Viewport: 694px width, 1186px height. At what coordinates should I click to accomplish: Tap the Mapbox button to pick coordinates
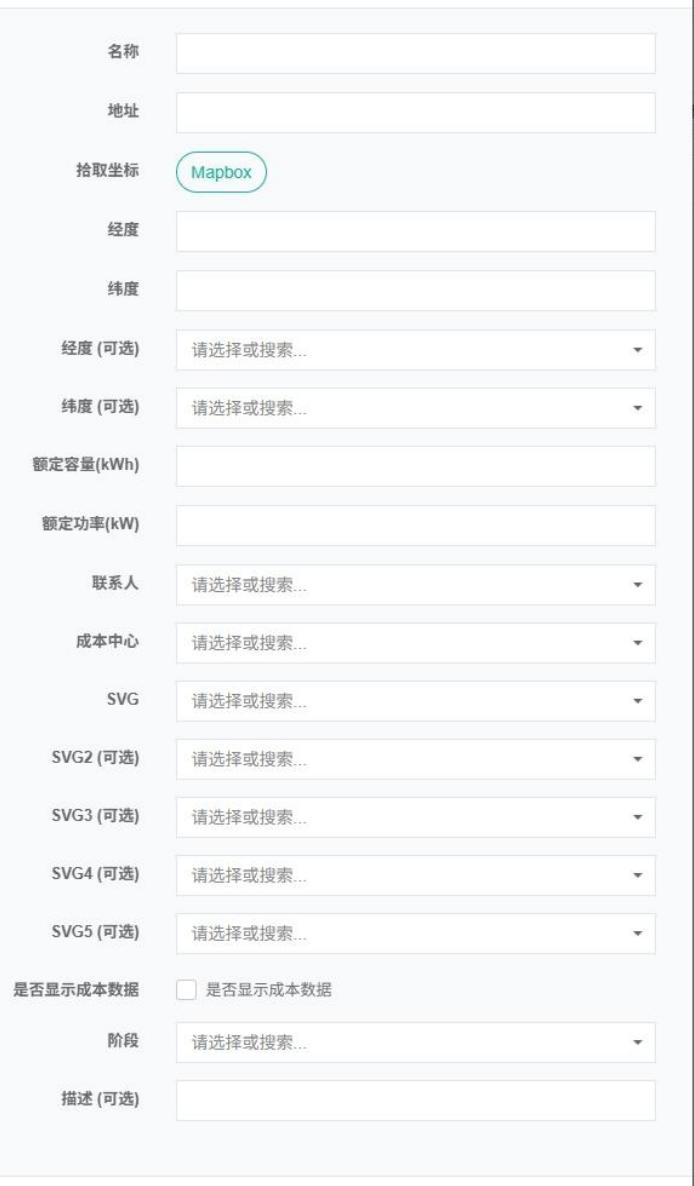click(221, 172)
